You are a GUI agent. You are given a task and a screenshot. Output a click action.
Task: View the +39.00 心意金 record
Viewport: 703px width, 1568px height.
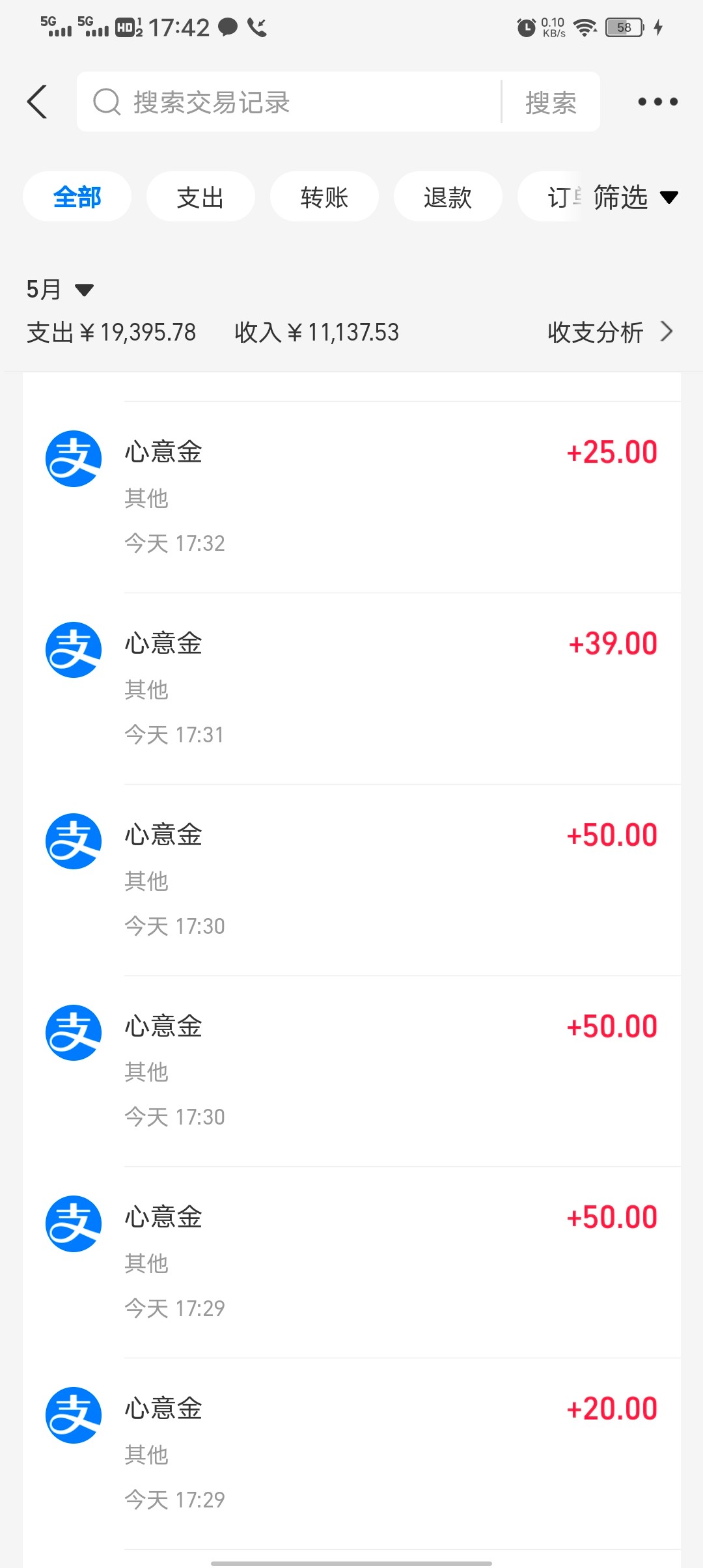pos(391,688)
